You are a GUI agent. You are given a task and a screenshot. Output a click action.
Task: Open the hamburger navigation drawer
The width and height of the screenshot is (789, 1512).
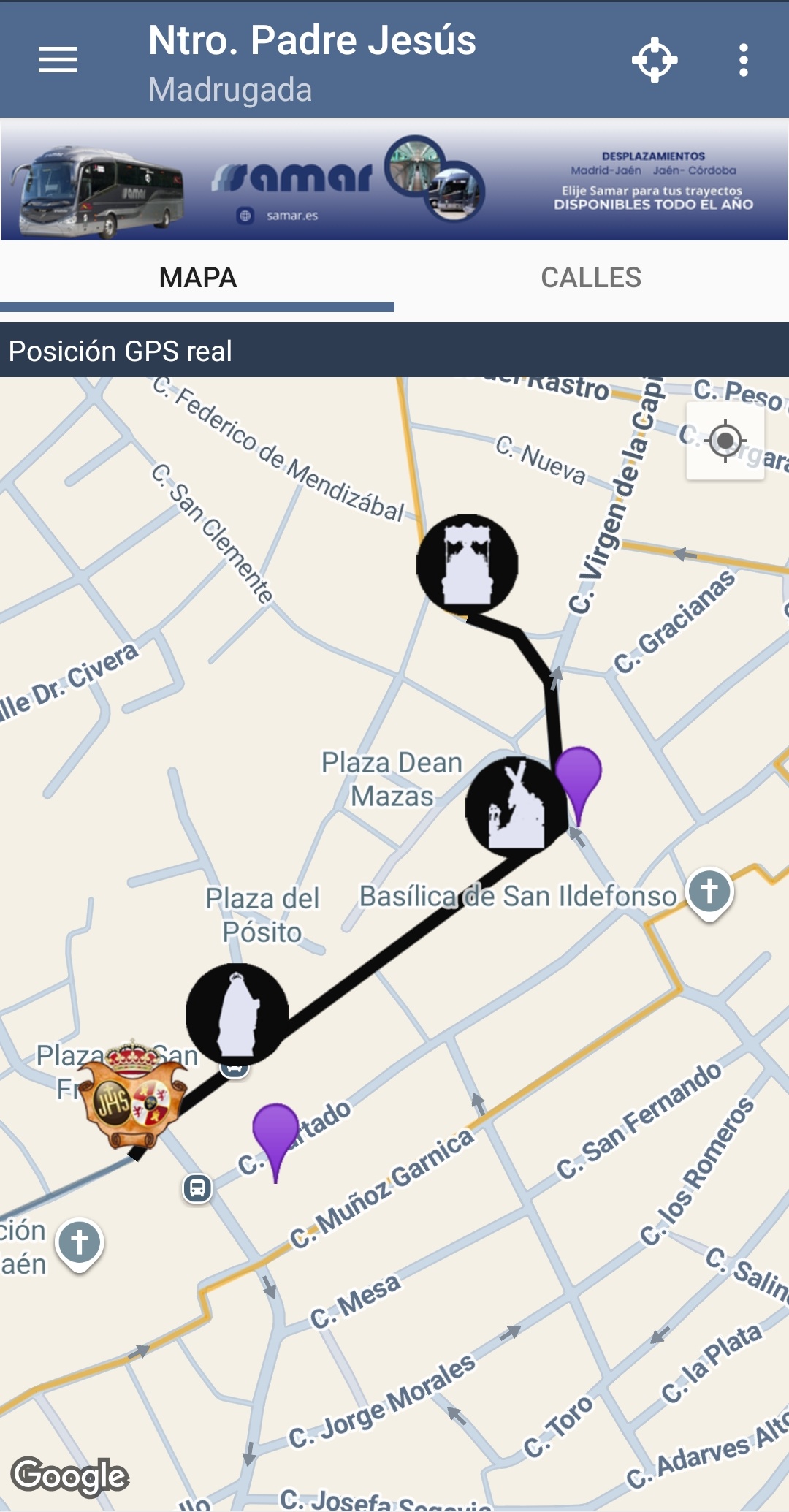pos(58,59)
